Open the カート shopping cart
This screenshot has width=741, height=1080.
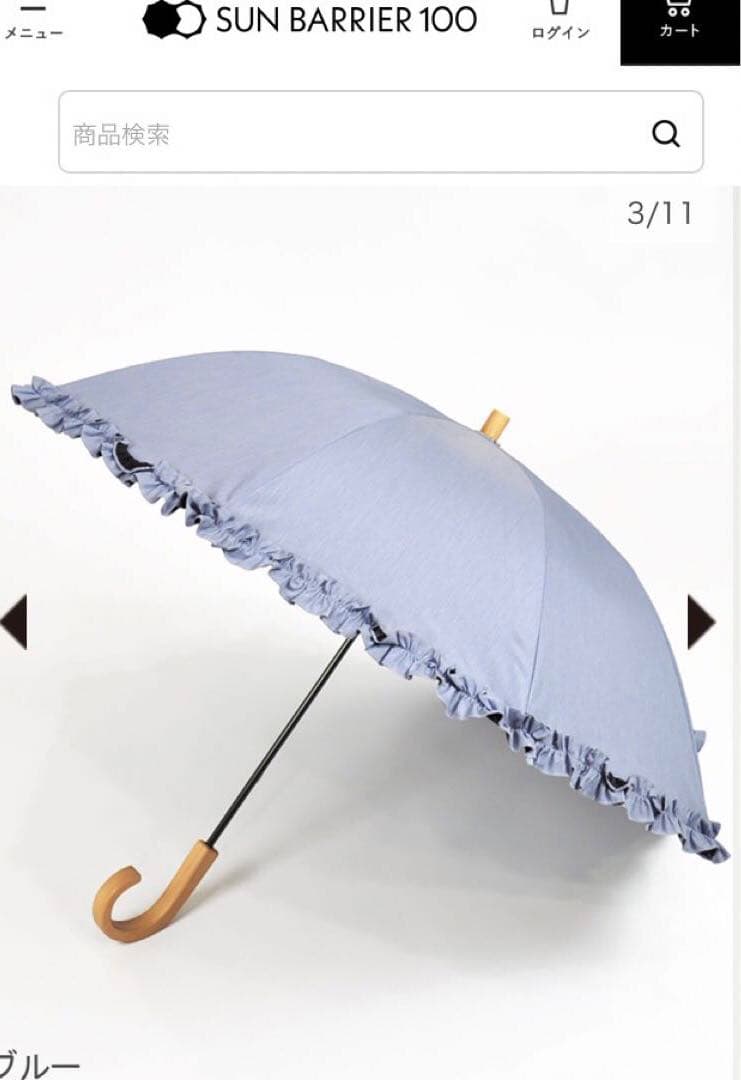pos(680,22)
